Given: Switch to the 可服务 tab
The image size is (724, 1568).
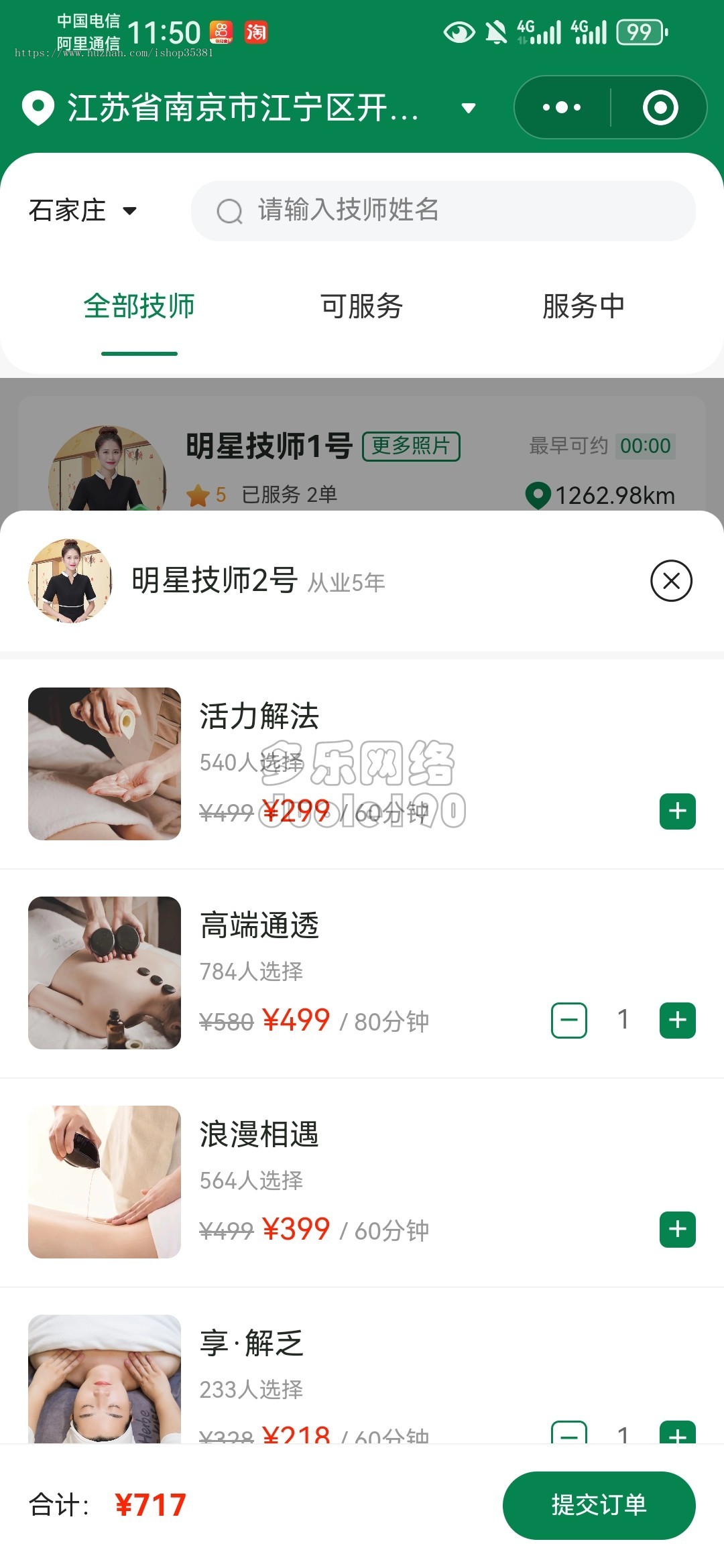Looking at the screenshot, I should pyautogui.click(x=361, y=307).
